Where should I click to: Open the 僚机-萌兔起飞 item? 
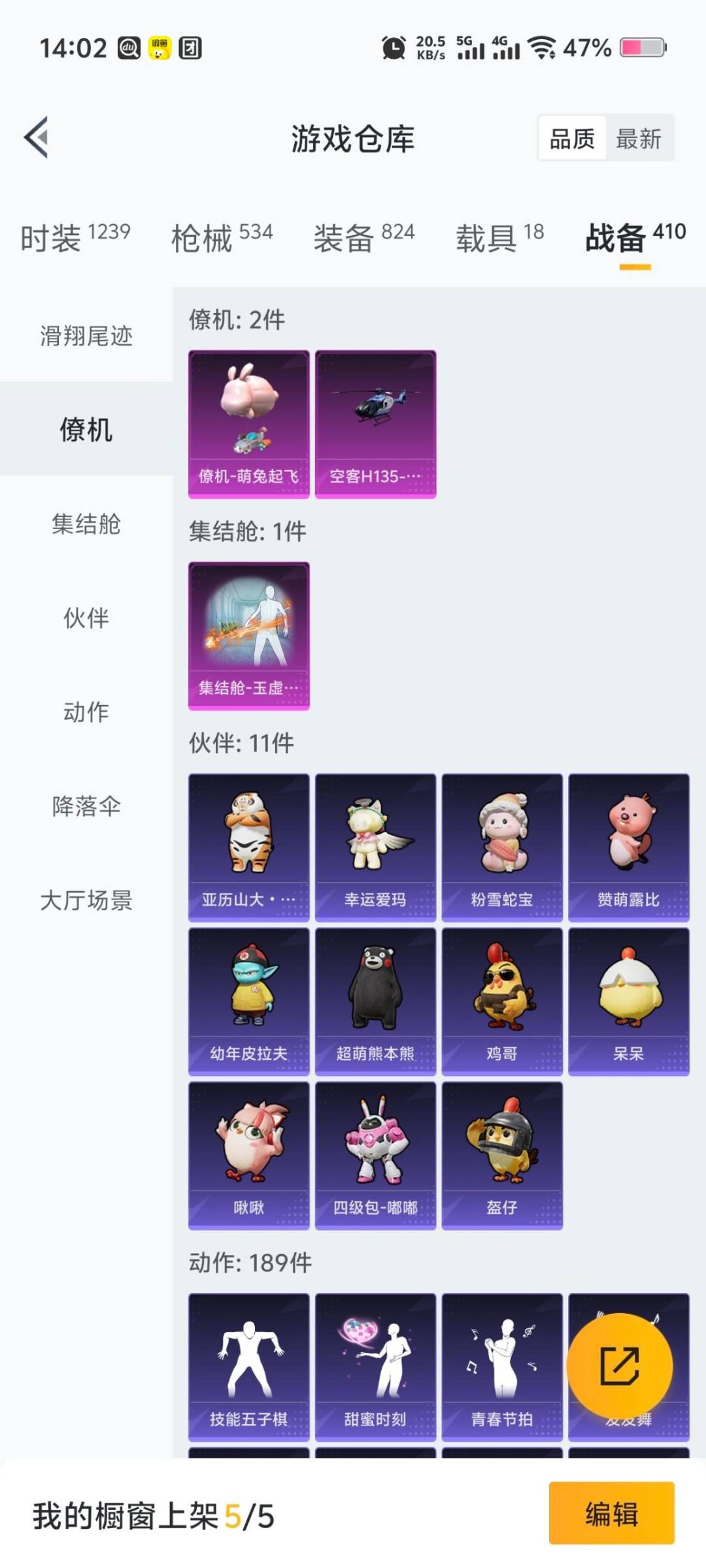click(x=248, y=424)
